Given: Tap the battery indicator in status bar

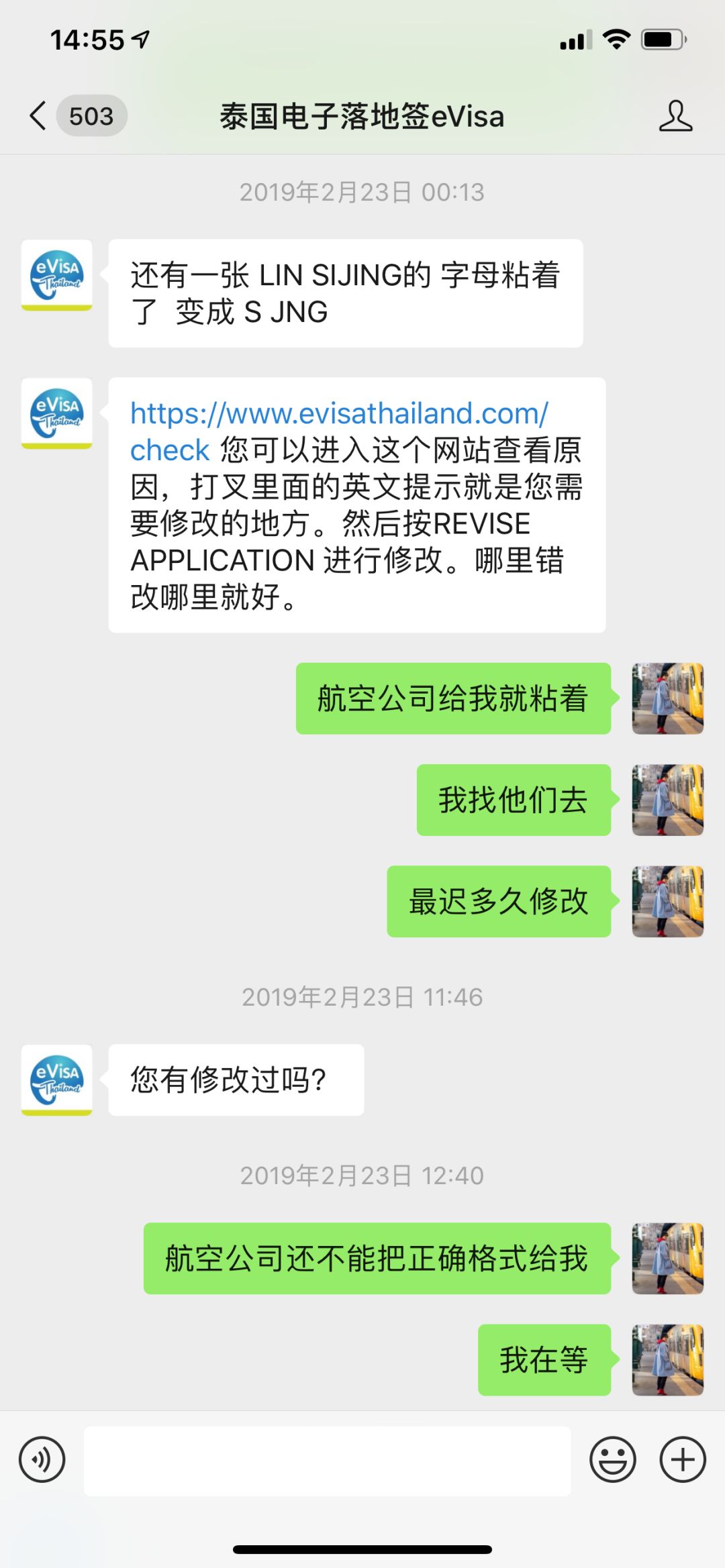Looking at the screenshot, I should tap(661, 40).
